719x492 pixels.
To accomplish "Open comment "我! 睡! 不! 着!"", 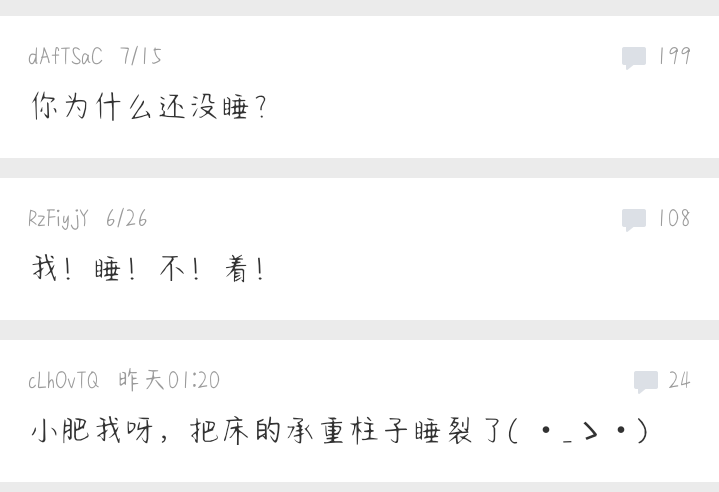I will (x=149, y=268).
